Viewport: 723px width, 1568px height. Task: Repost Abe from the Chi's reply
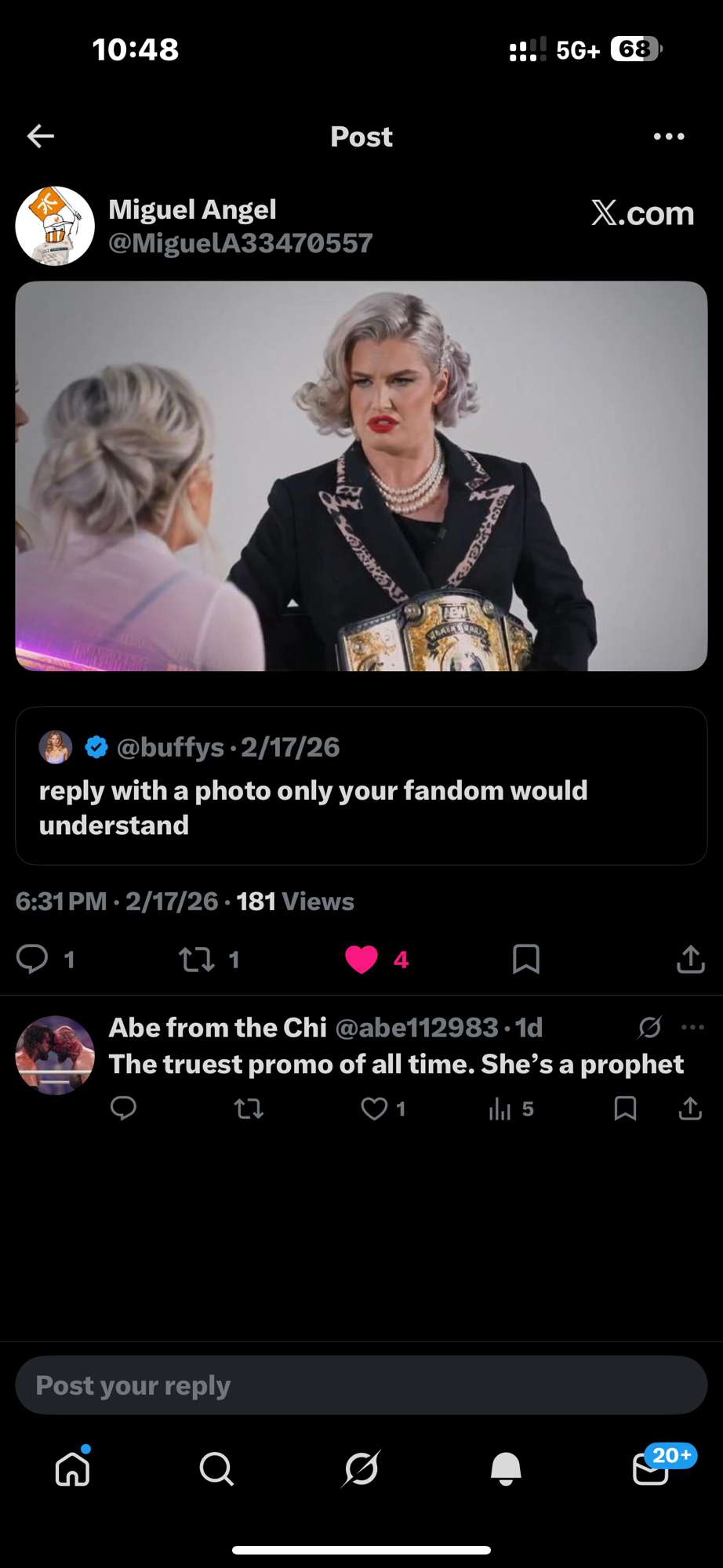click(249, 1109)
